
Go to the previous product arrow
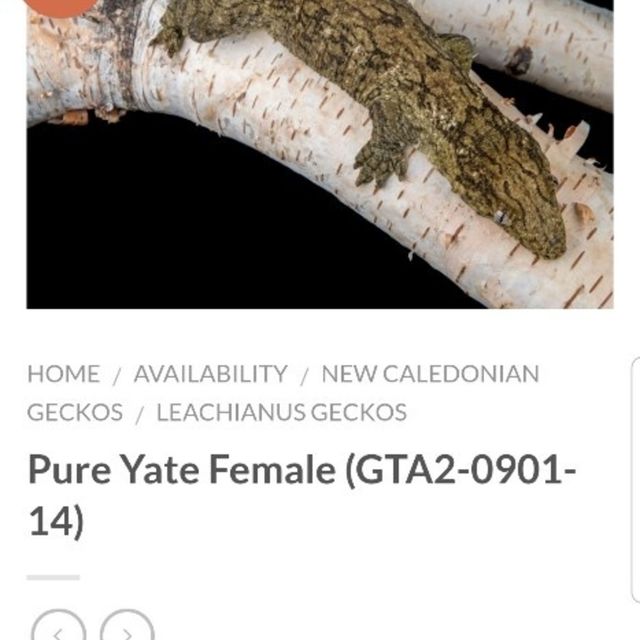tap(58, 629)
